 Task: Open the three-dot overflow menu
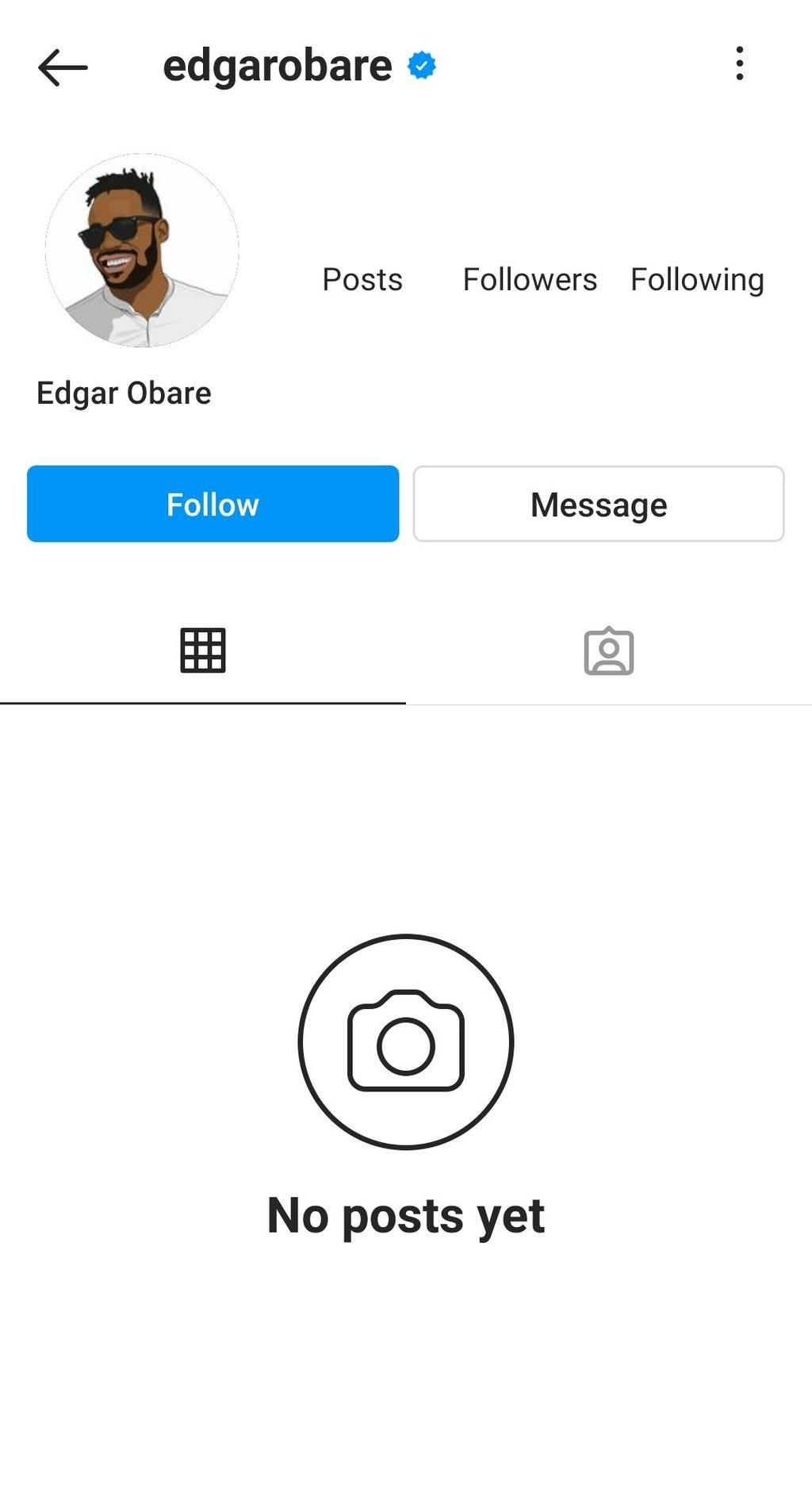pos(739,63)
